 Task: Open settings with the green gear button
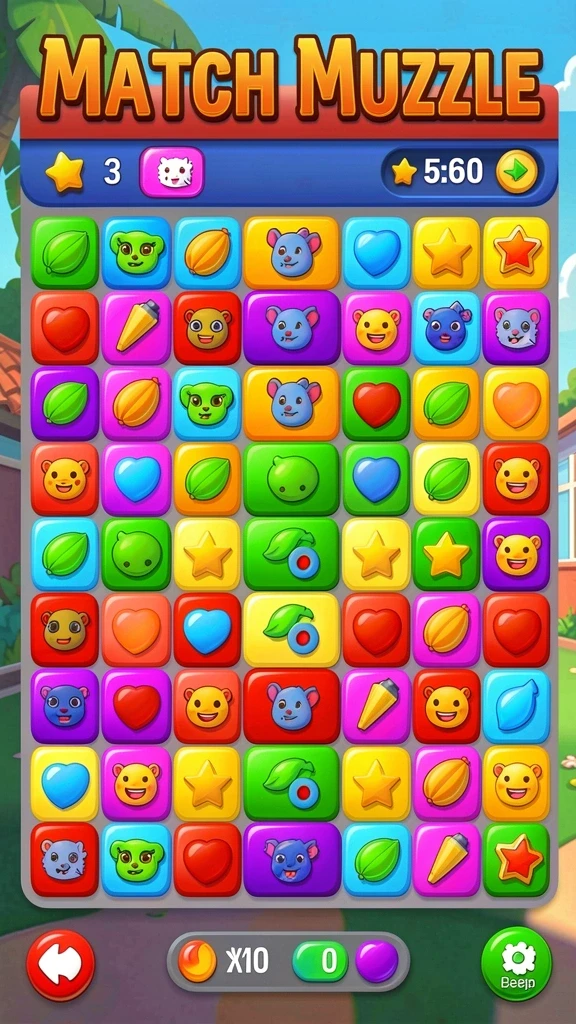point(517,964)
